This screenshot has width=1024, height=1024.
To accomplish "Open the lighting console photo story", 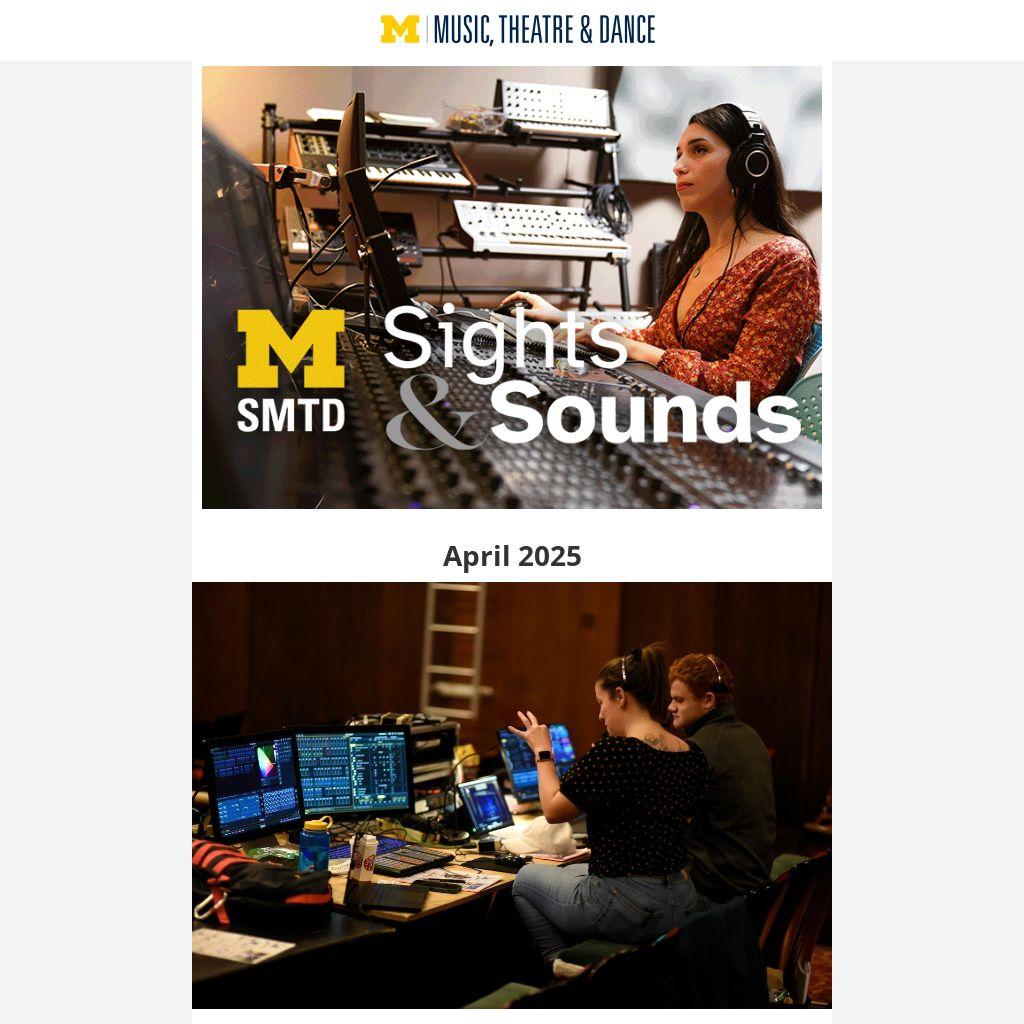I will 511,794.
